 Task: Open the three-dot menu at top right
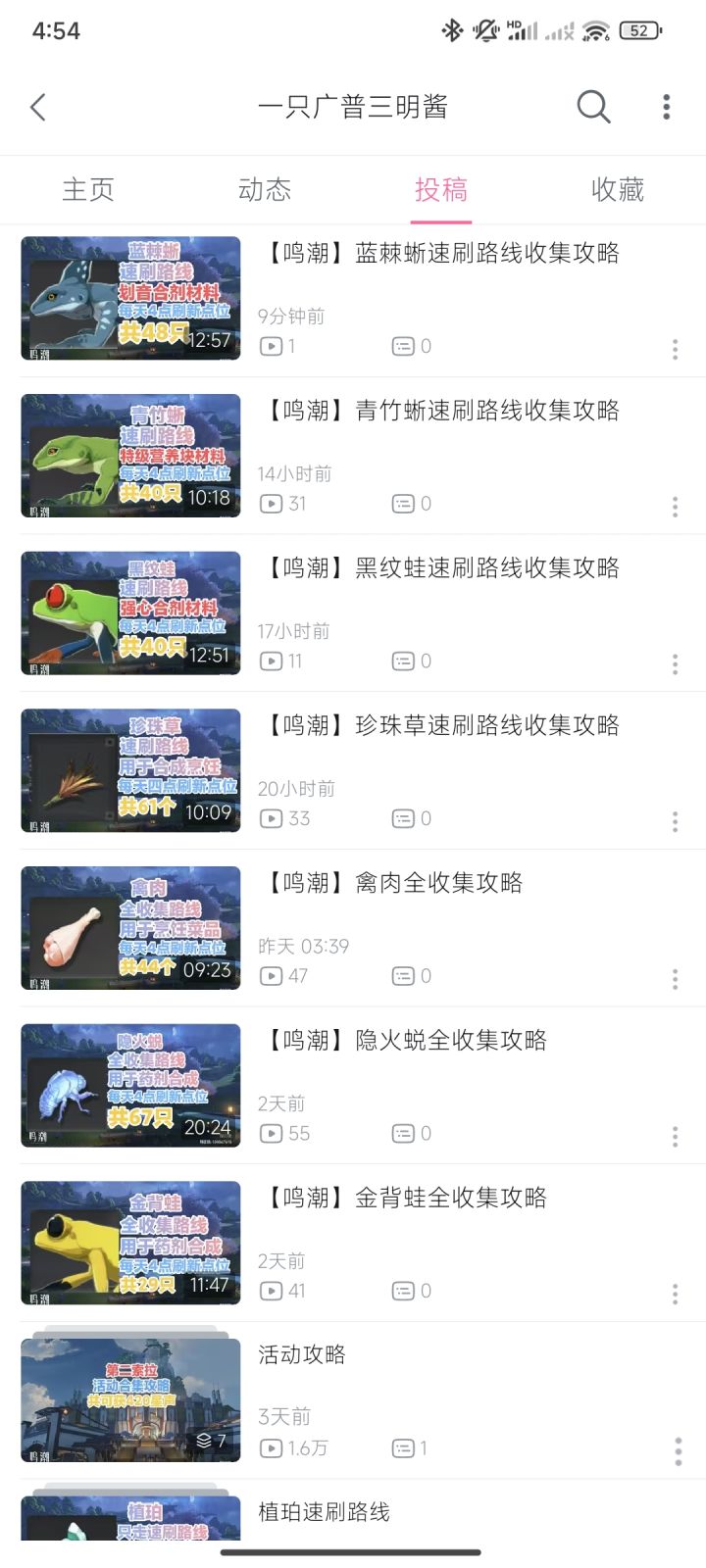point(666,107)
